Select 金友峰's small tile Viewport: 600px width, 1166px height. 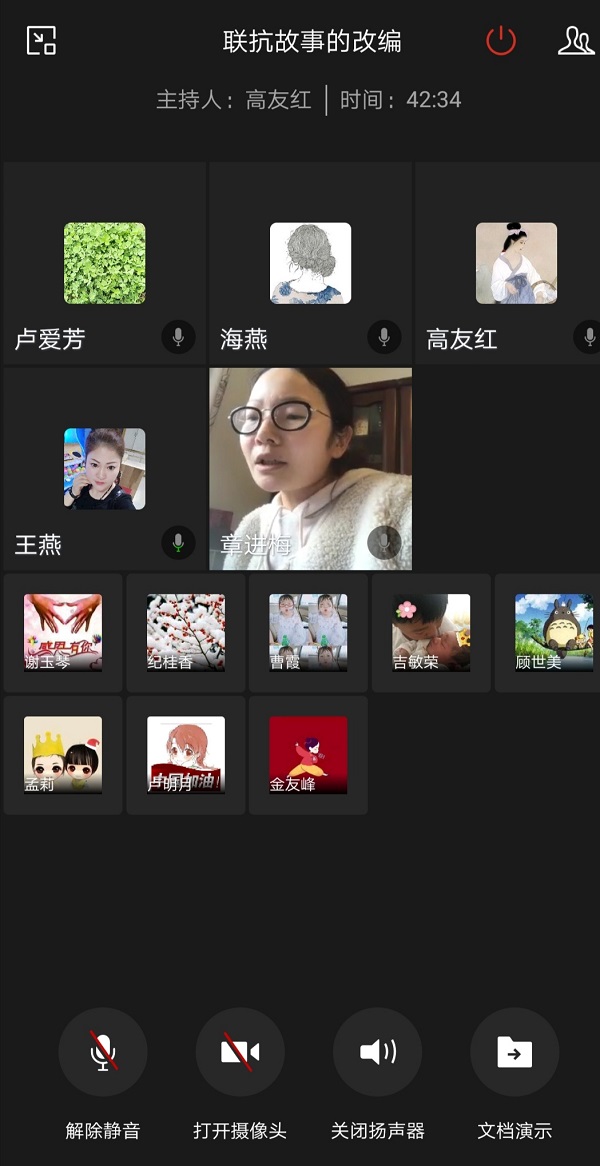pos(308,755)
